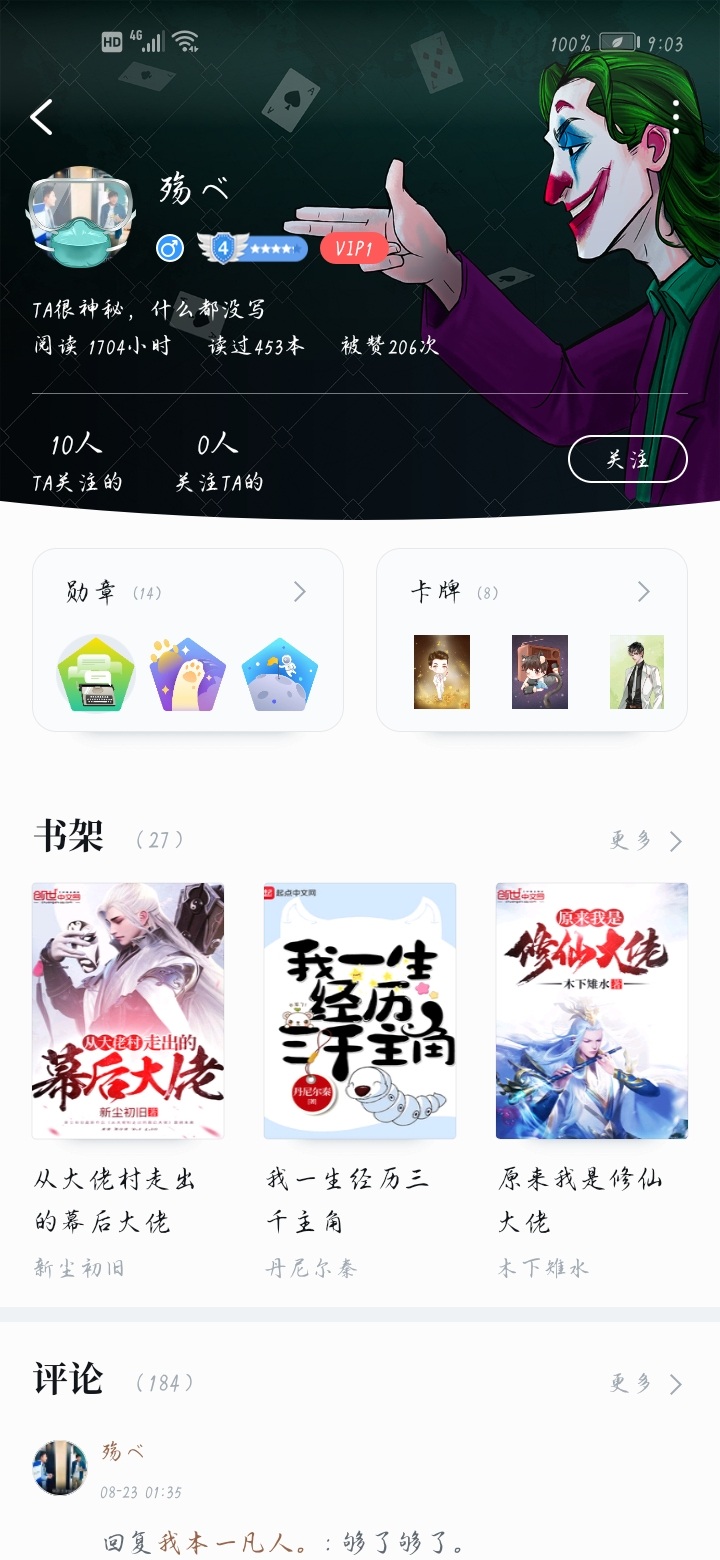View the 0人 关注TA的 followers list
Image resolution: width=720 pixels, height=1560 pixels.
(218, 462)
